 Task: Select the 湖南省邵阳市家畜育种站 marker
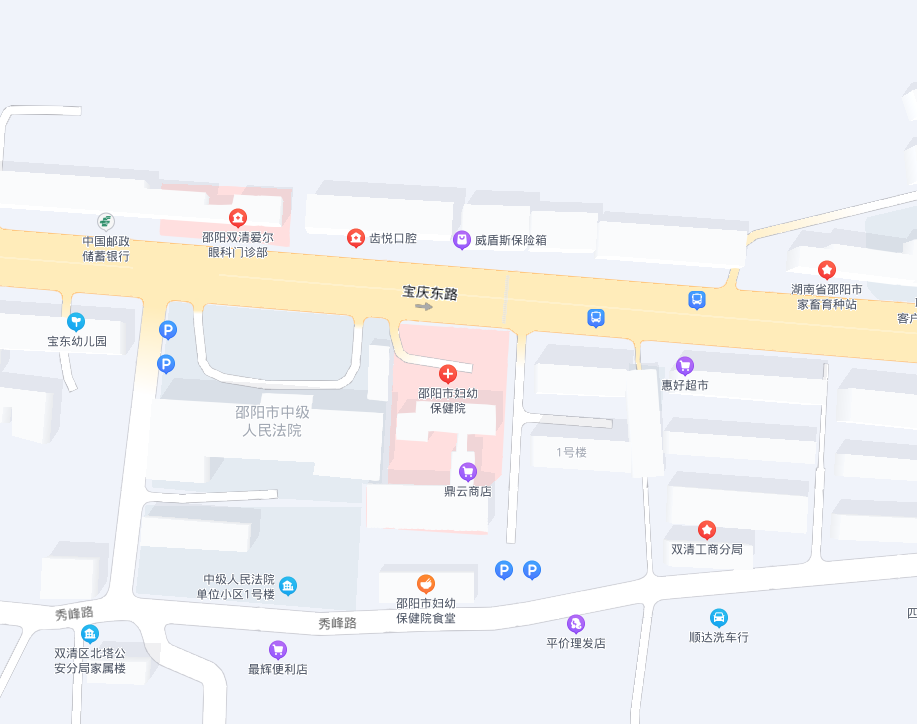click(827, 269)
